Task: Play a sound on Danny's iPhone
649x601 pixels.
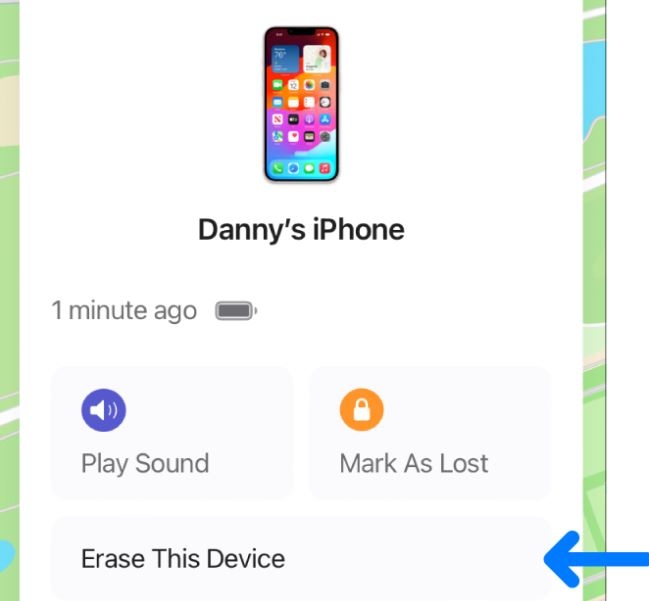Action: [171, 433]
